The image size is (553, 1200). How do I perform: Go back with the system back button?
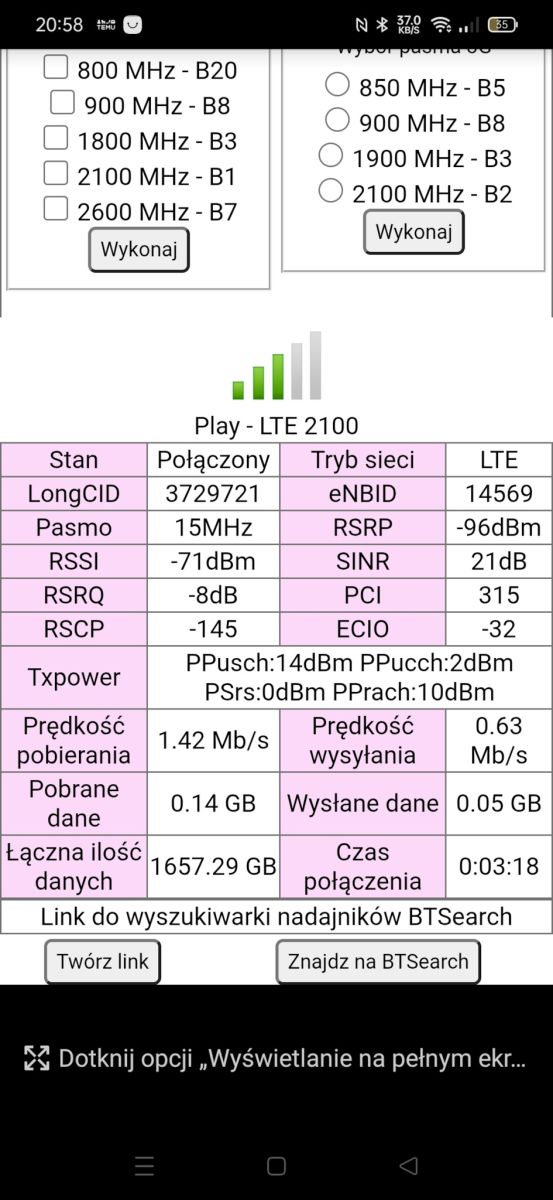(x=408, y=1166)
